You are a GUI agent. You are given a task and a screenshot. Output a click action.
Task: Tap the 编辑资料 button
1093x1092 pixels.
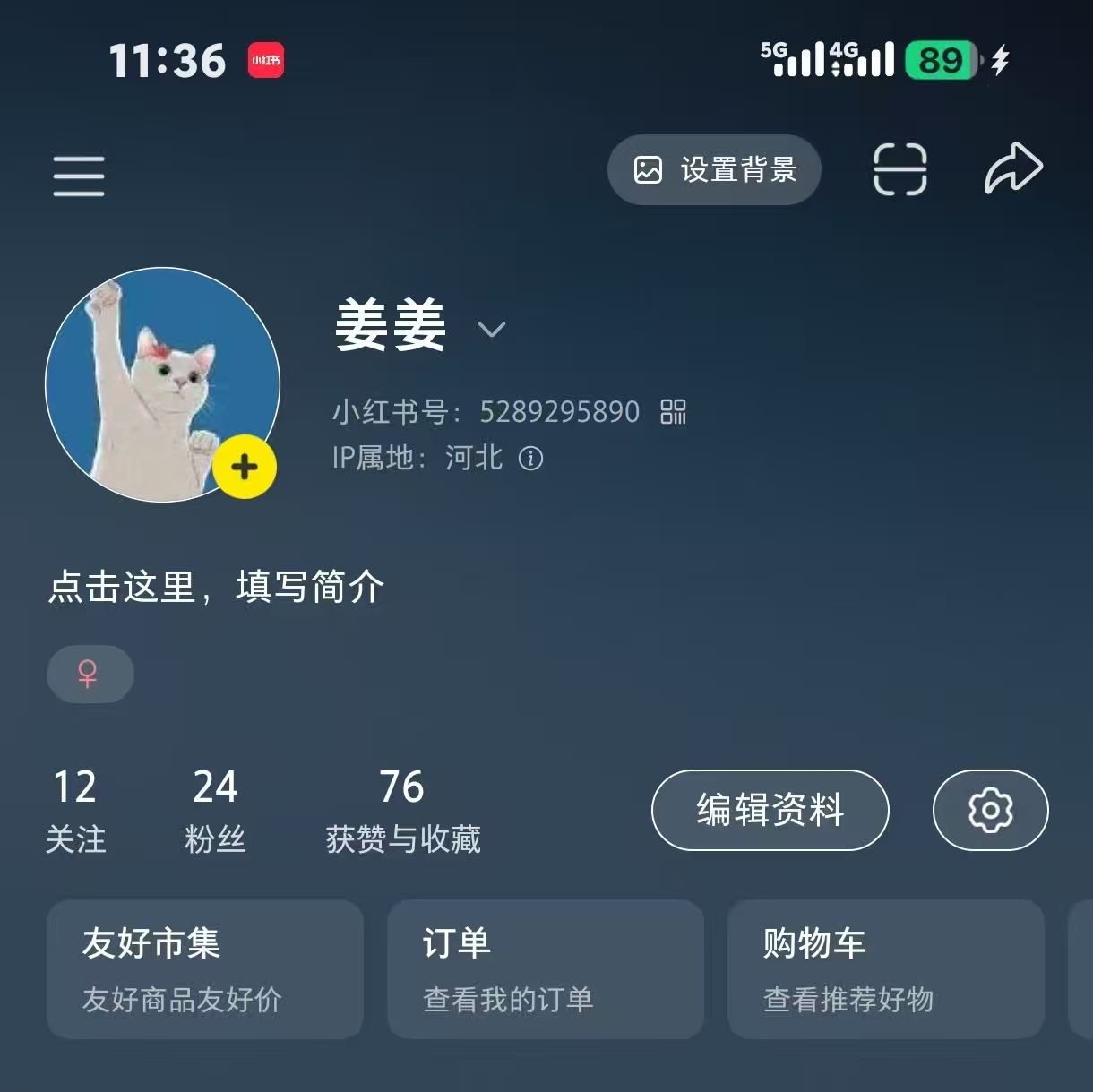pyautogui.click(x=770, y=810)
